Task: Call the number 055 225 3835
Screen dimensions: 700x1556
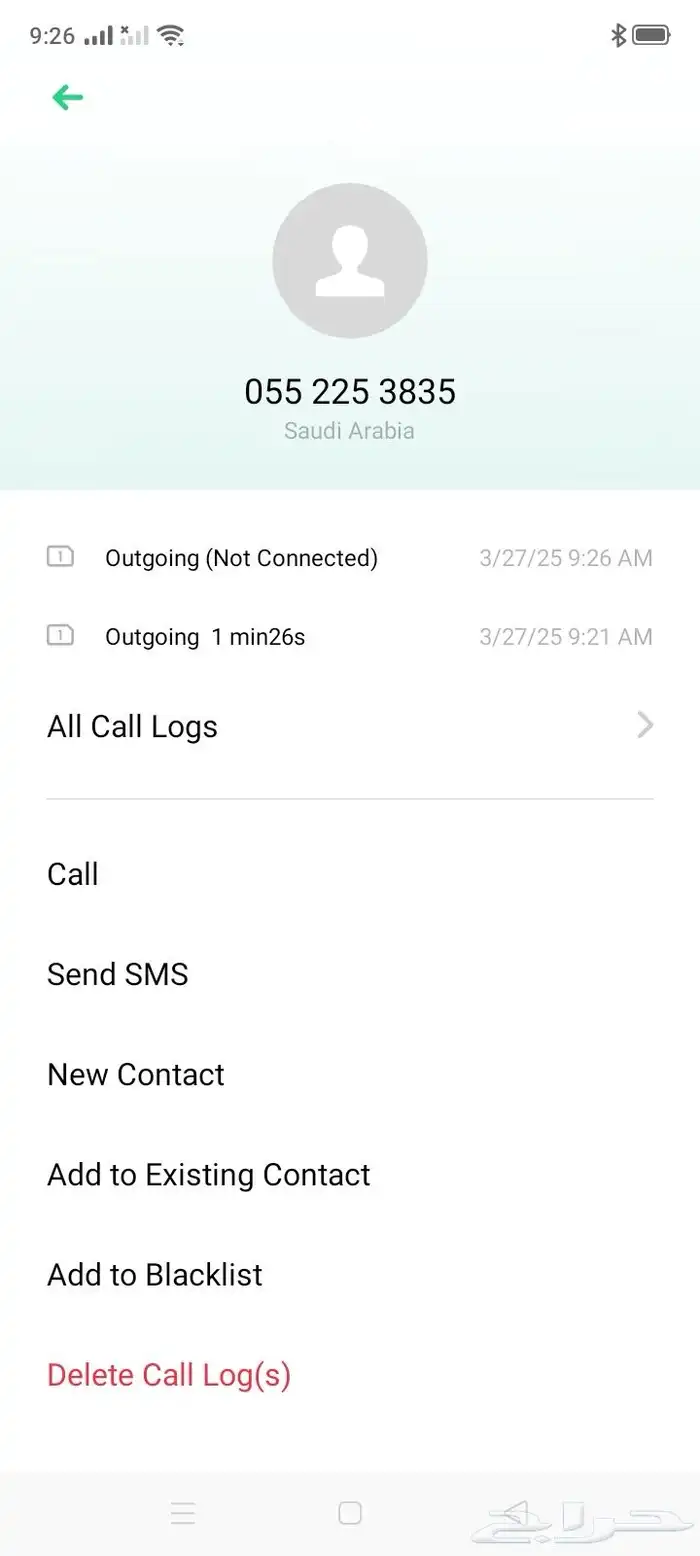Action: point(73,874)
